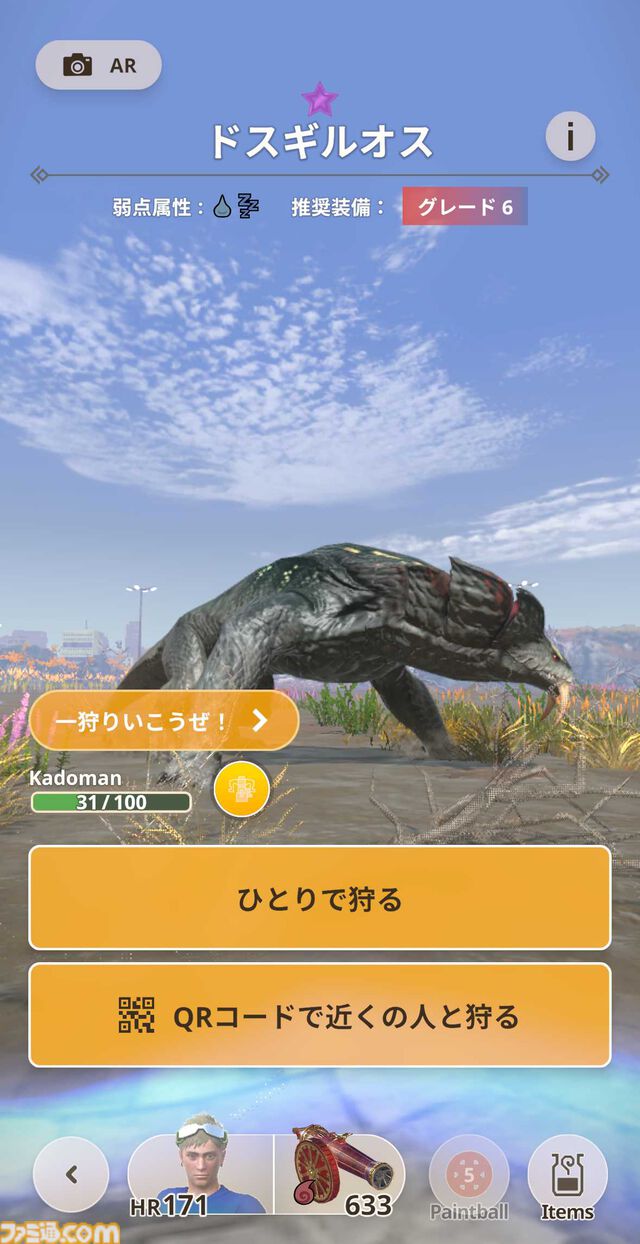
Task: Select ひとりで狩る to hunt solo
Action: click(x=320, y=898)
